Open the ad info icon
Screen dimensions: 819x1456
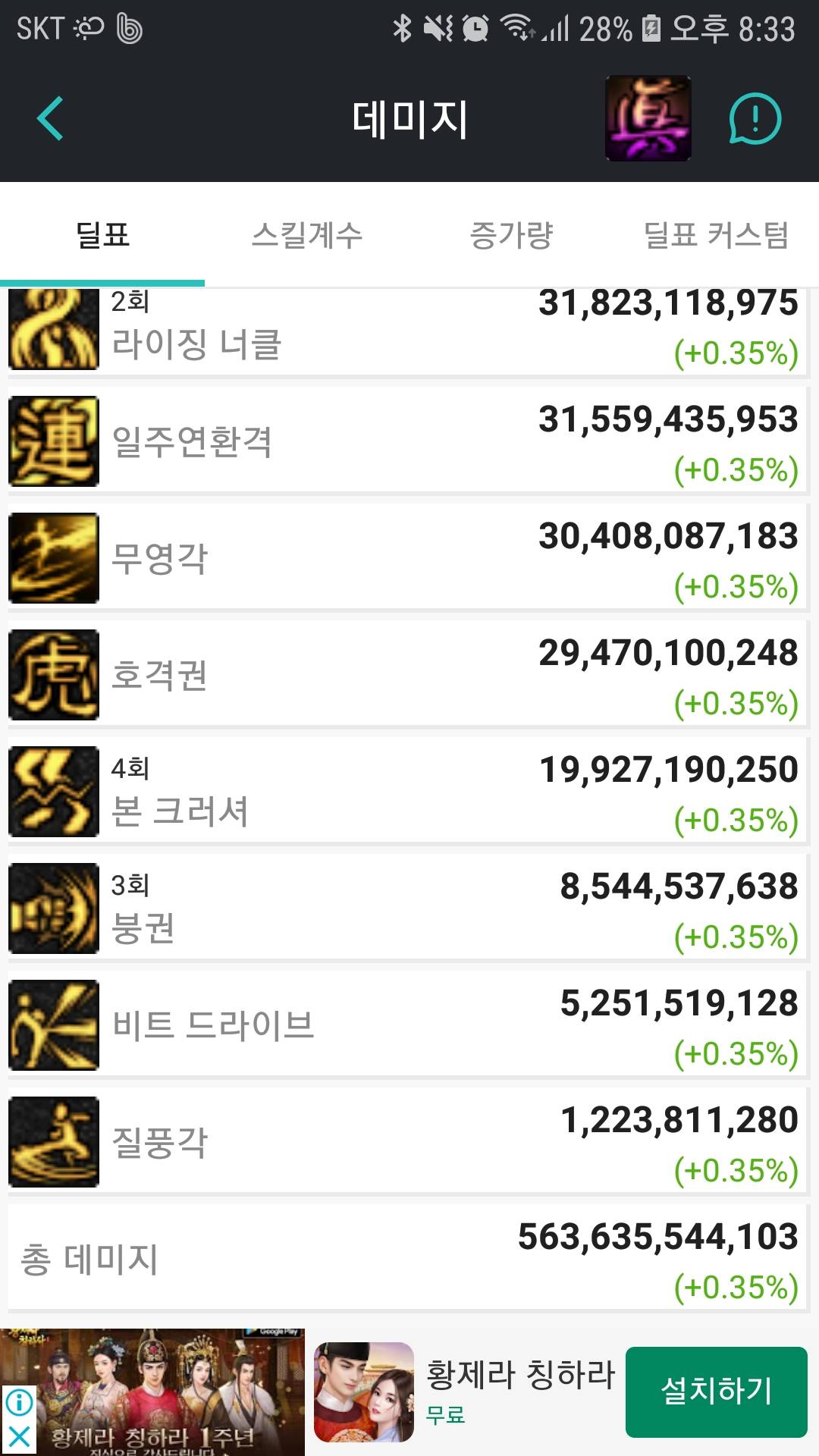coord(20,1402)
